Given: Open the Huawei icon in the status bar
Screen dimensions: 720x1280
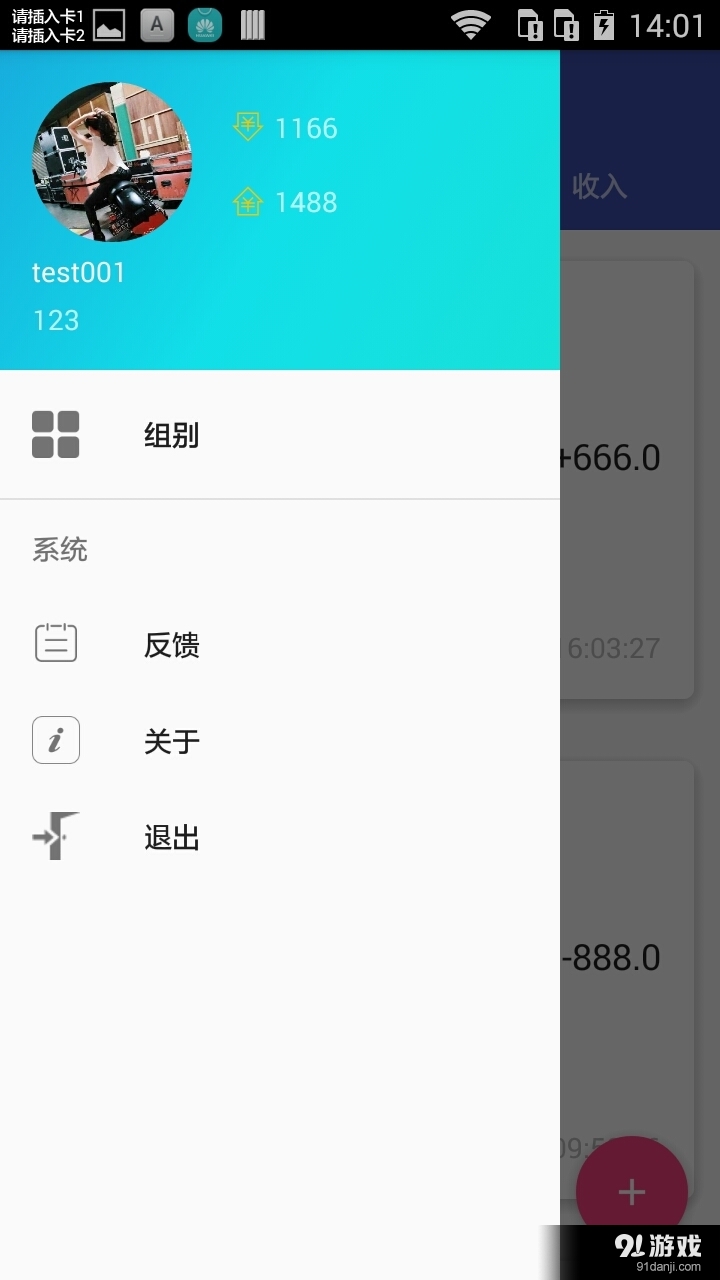Looking at the screenshot, I should 206,22.
